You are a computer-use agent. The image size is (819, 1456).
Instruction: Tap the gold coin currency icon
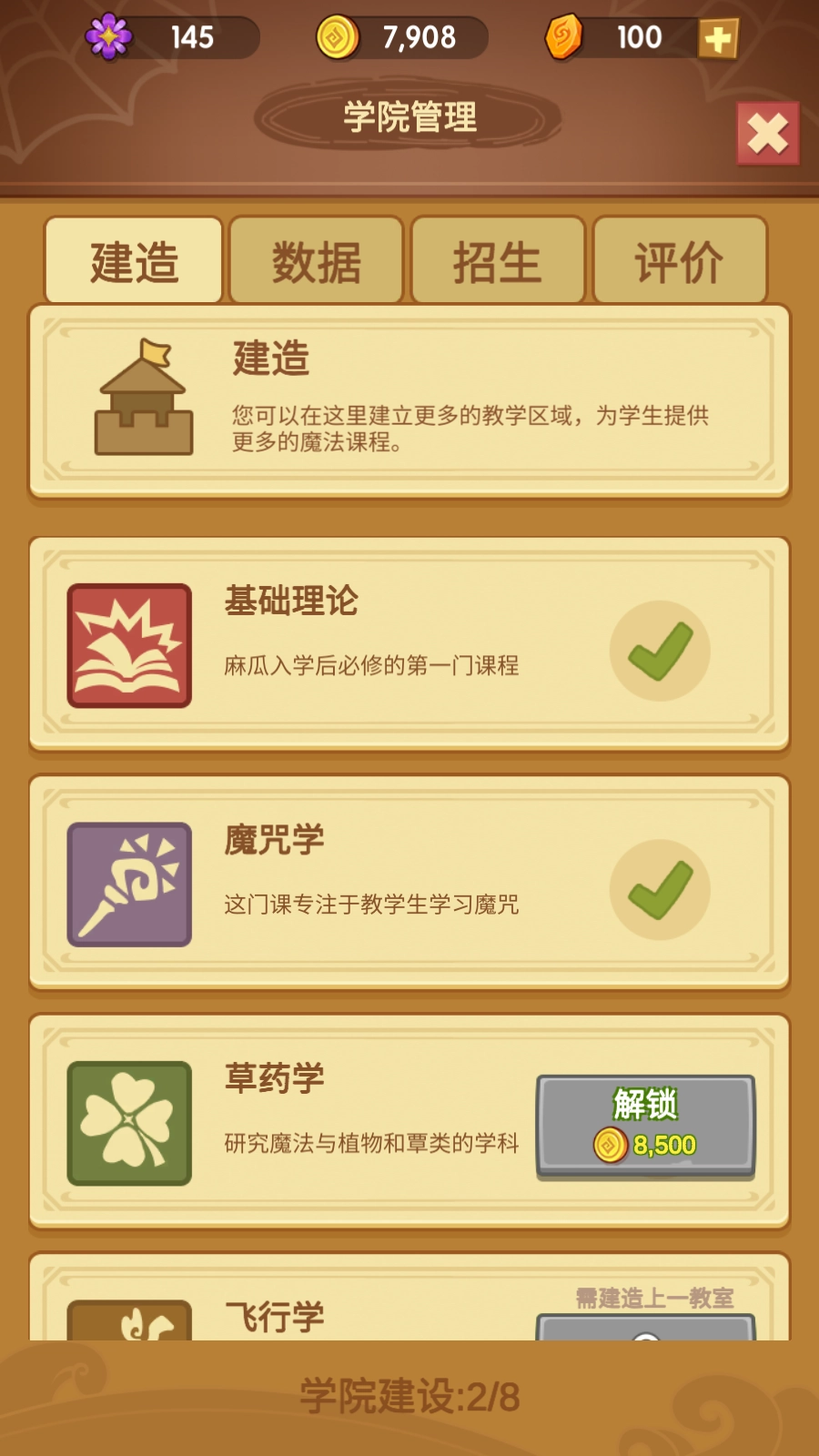coord(339,36)
